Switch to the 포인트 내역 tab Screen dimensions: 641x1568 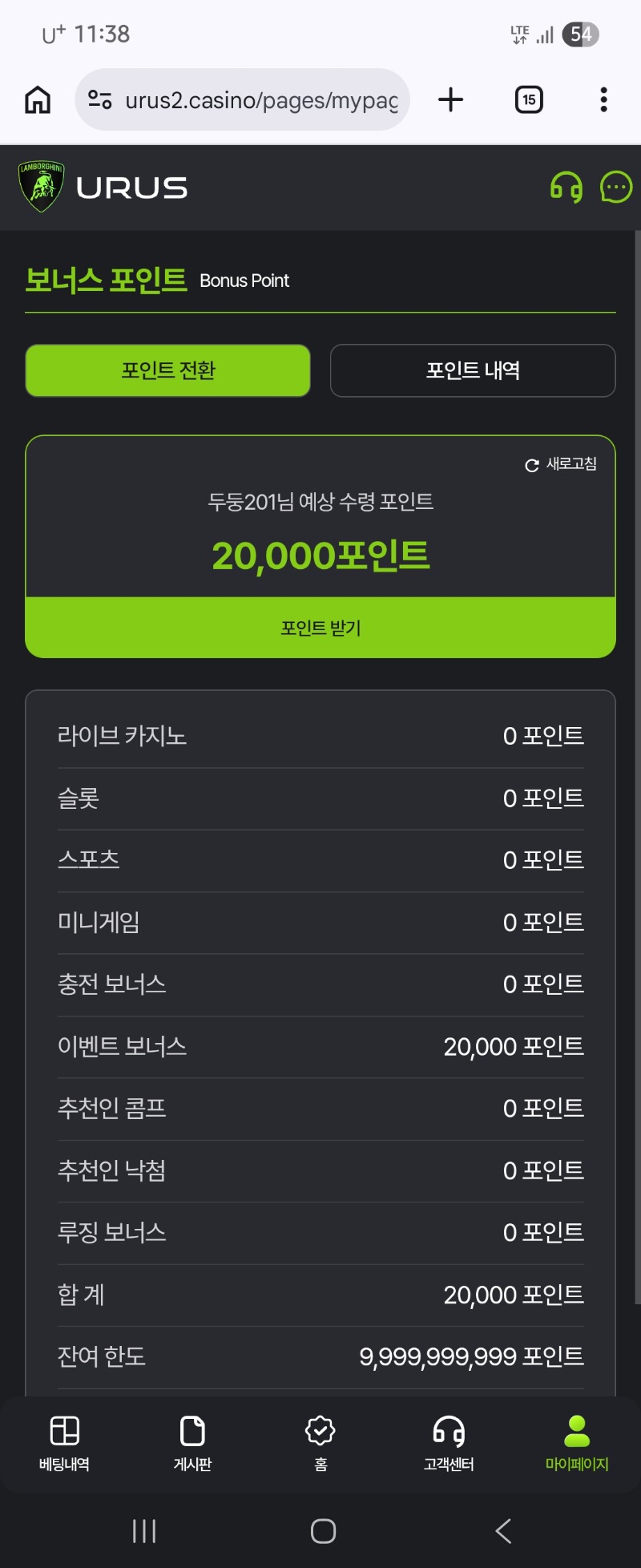point(473,370)
